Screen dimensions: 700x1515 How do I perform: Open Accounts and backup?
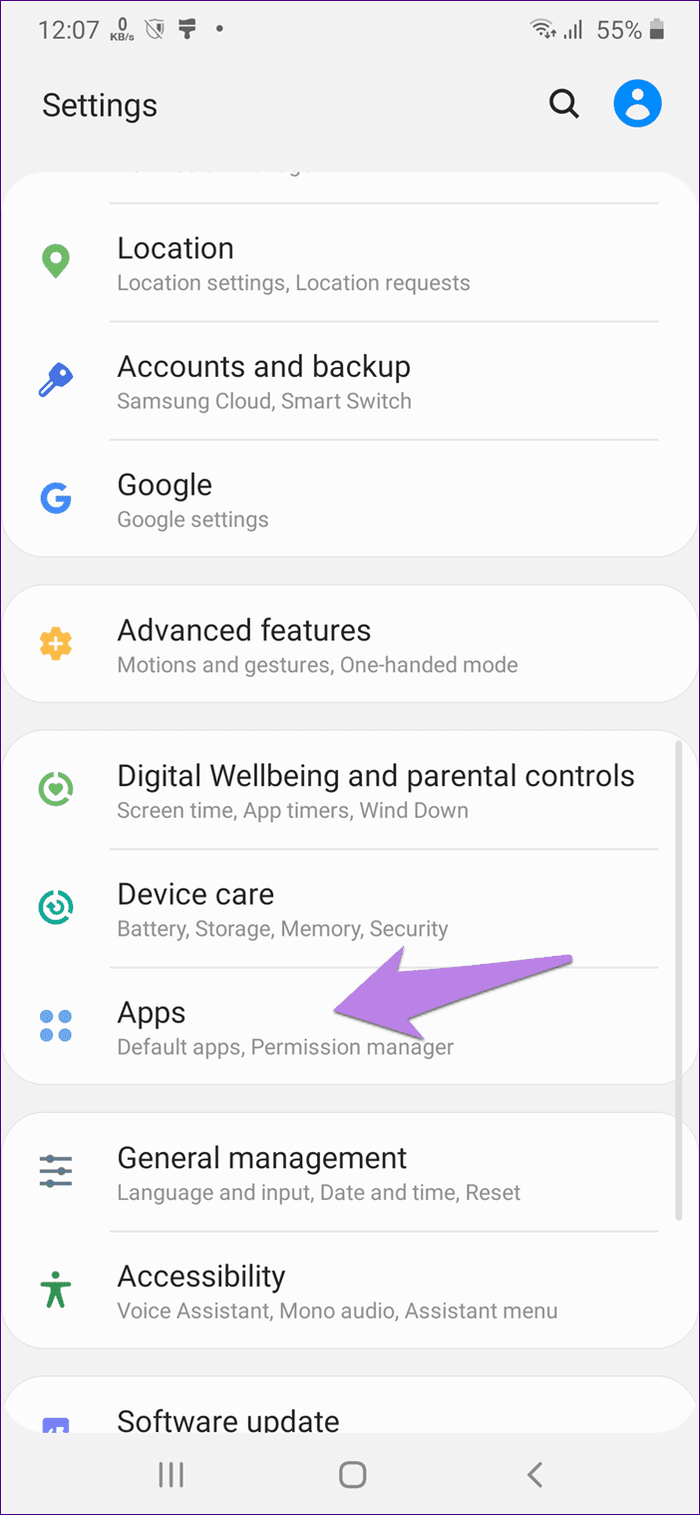(350, 381)
